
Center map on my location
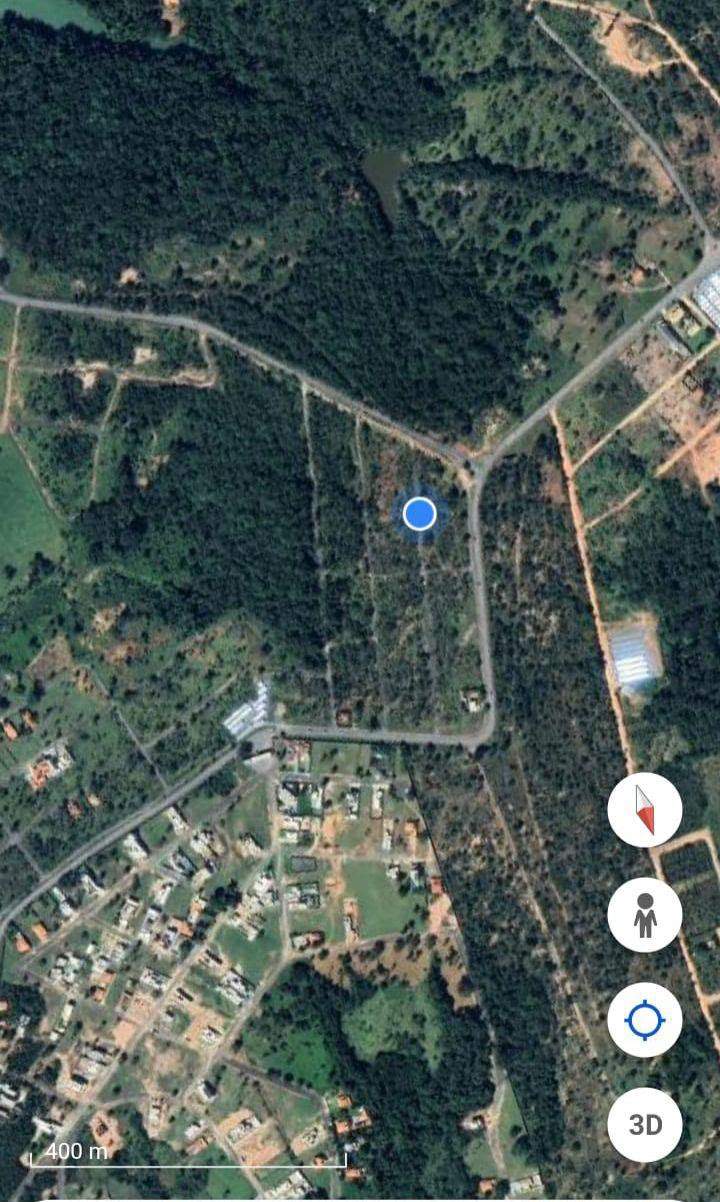point(645,1020)
